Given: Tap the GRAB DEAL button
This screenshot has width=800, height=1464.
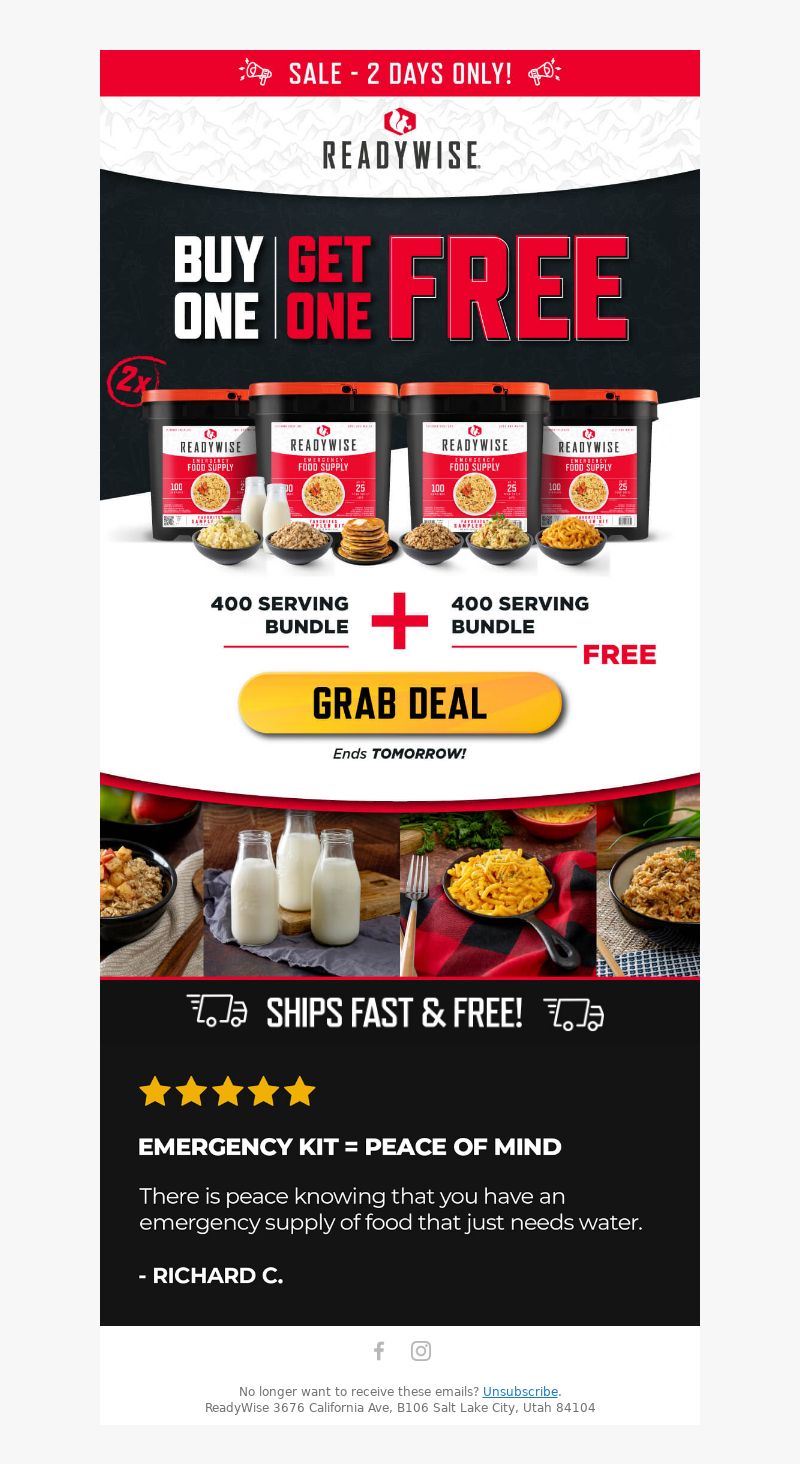Looking at the screenshot, I should [401, 704].
